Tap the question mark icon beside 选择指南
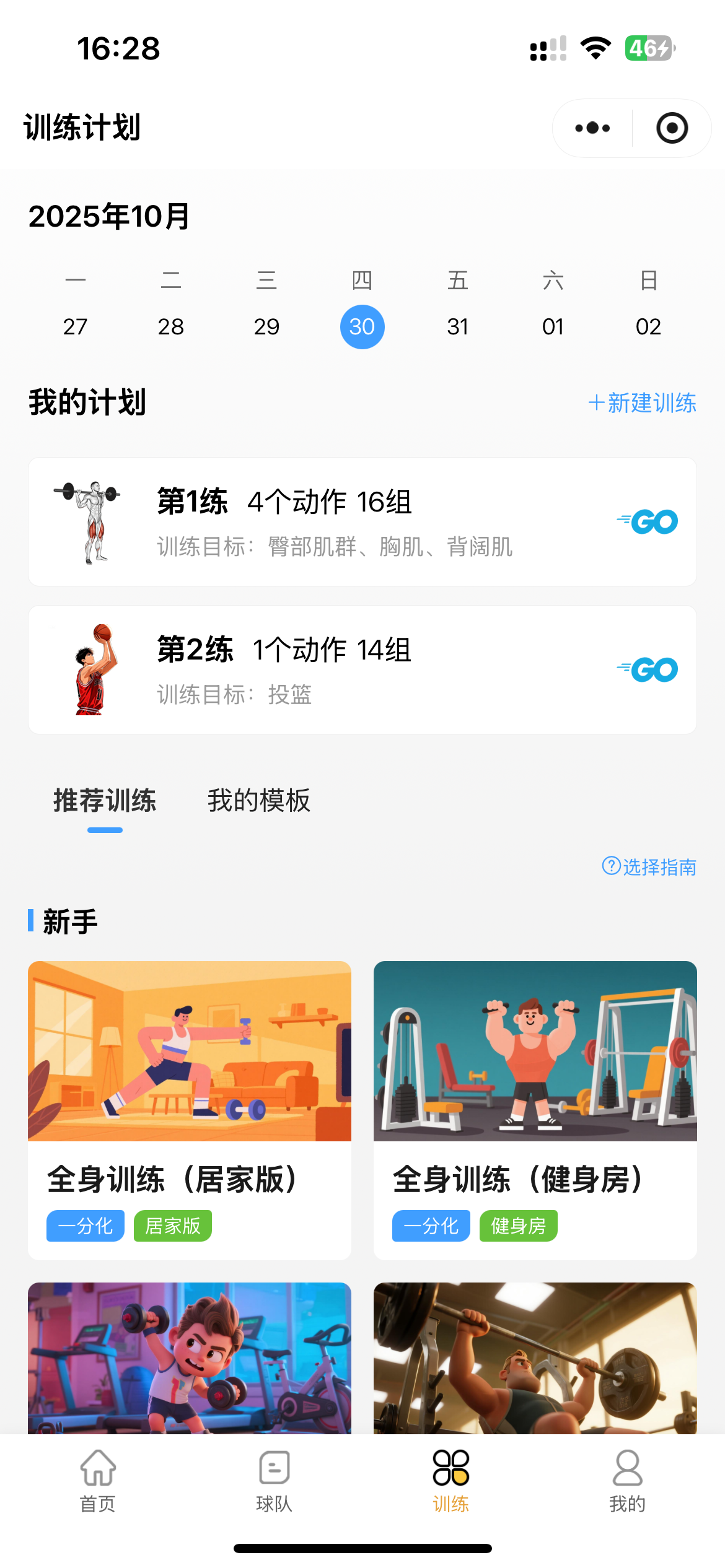Screen dimensions: 725x1568 (610, 867)
